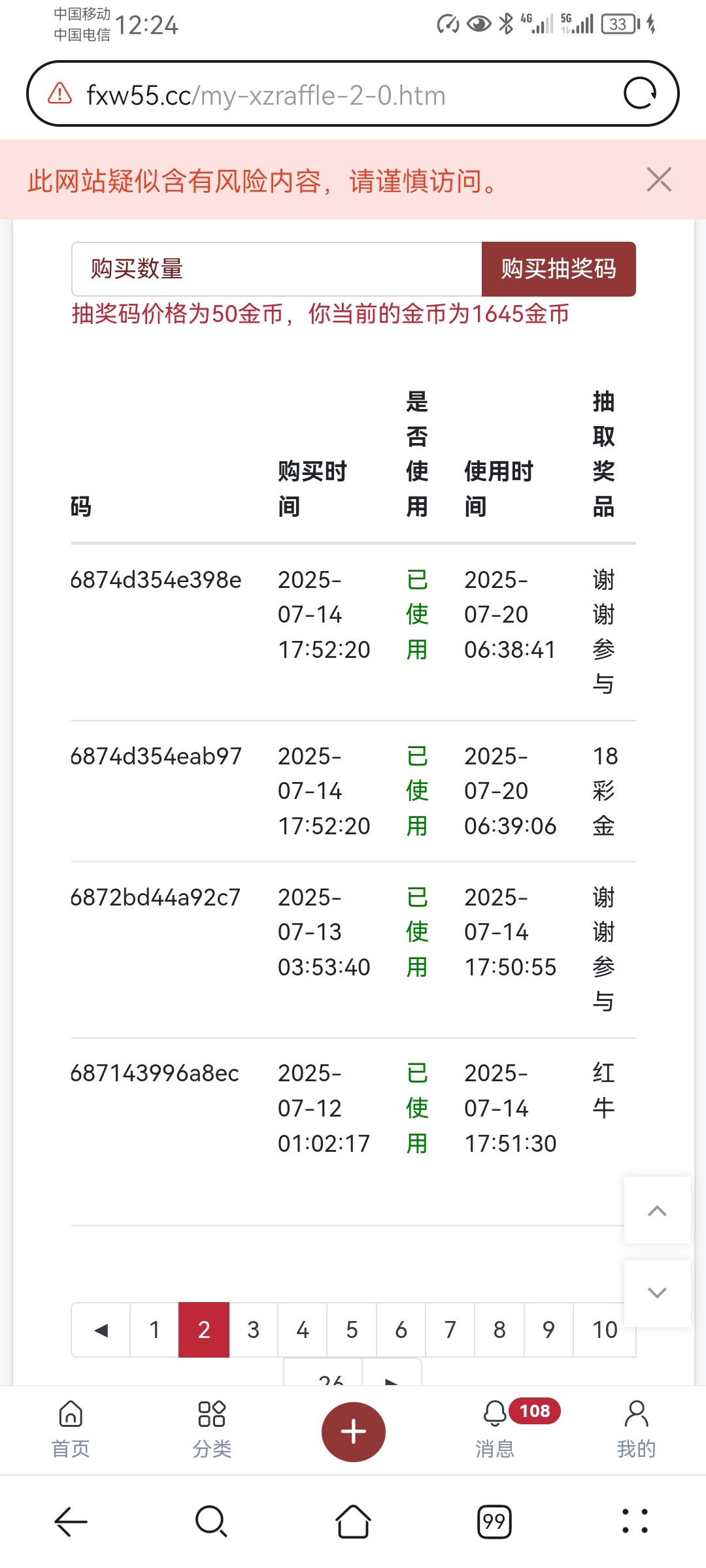The width and height of the screenshot is (706, 1568).
Task: Open page 3 of the raffle codes
Action: coord(254,1330)
